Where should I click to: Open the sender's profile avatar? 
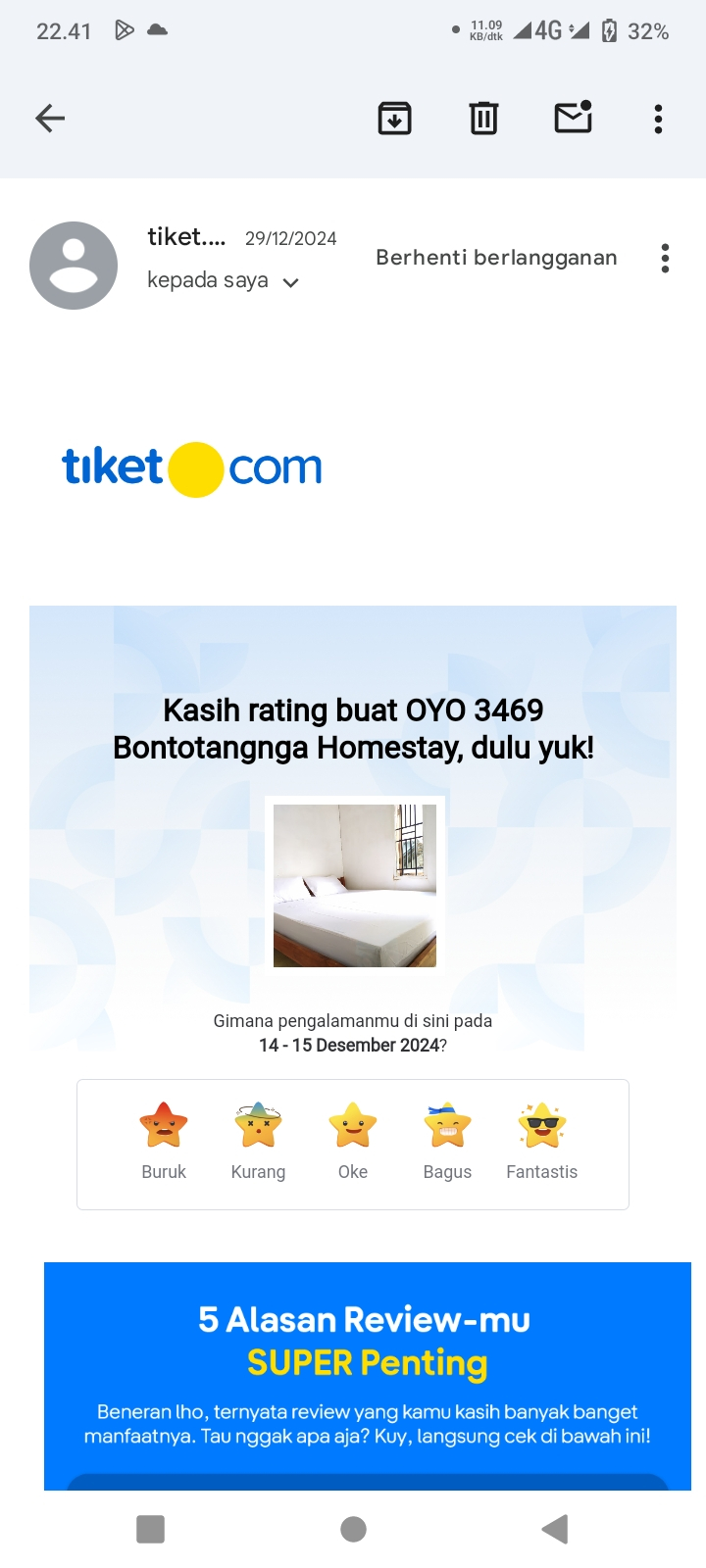point(74,266)
